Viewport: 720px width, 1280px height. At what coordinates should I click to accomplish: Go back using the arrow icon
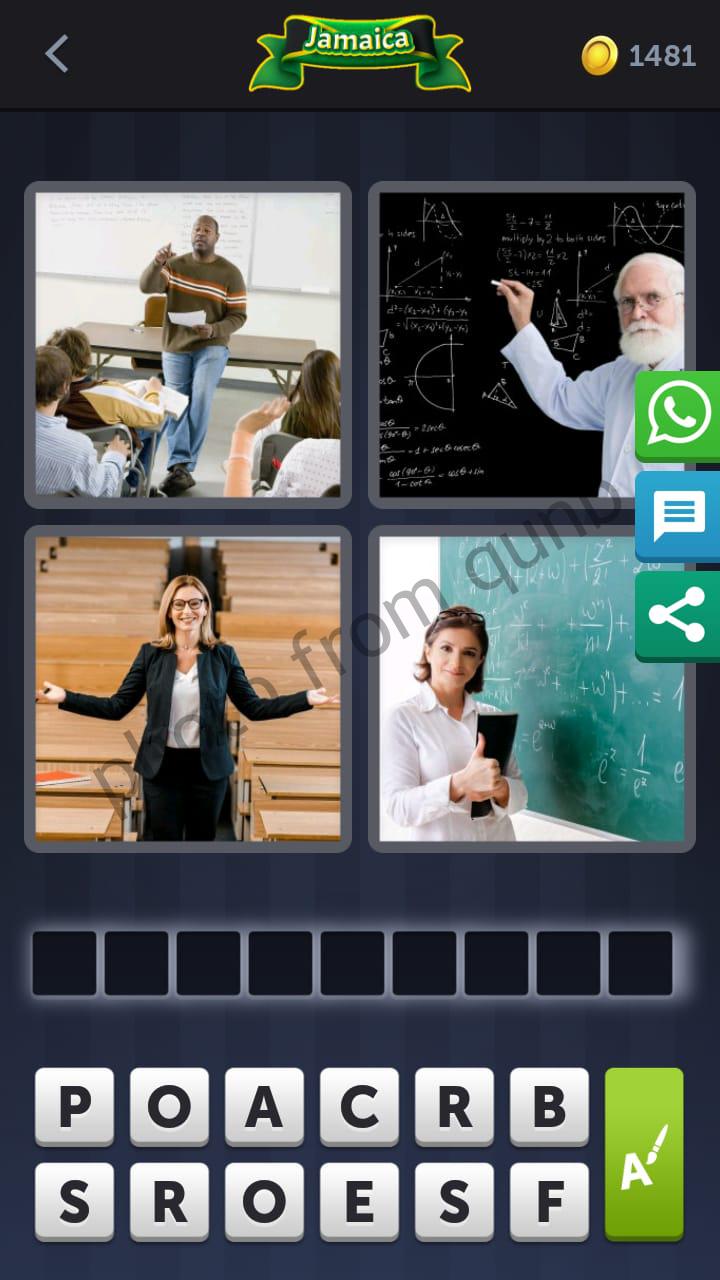point(57,54)
